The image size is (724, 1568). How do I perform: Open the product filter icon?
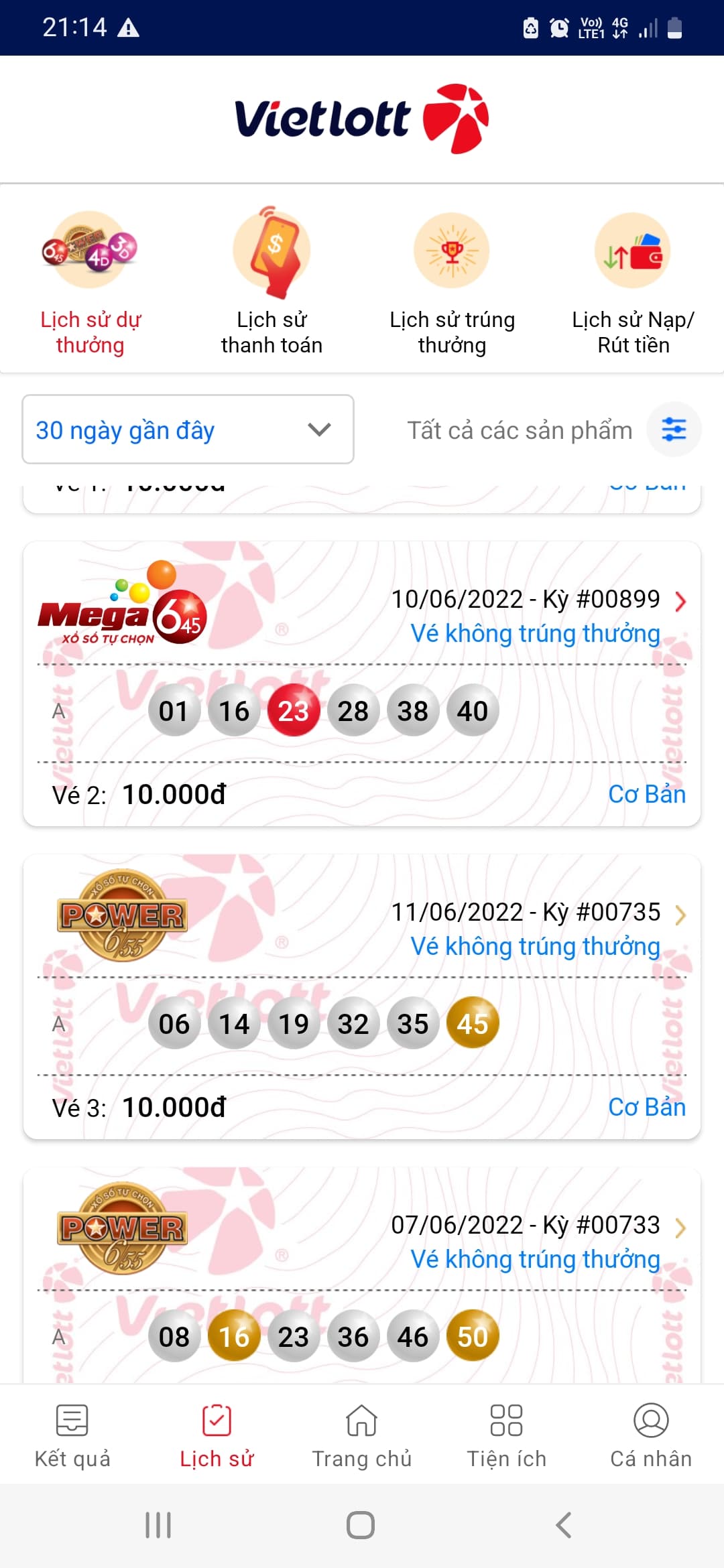coord(674,430)
